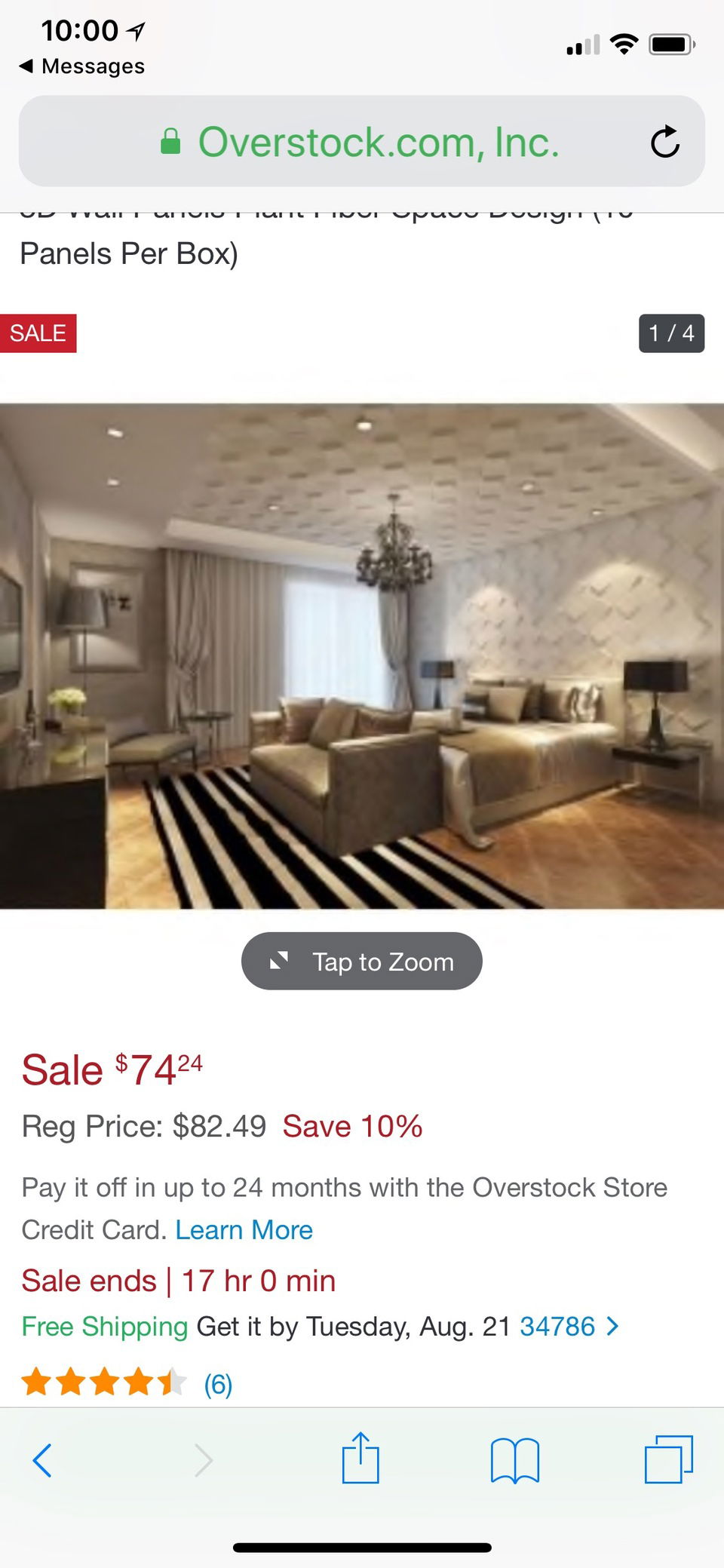Image resolution: width=724 pixels, height=1568 pixels.
Task: Open Safari bookmarks
Action: (514, 1460)
